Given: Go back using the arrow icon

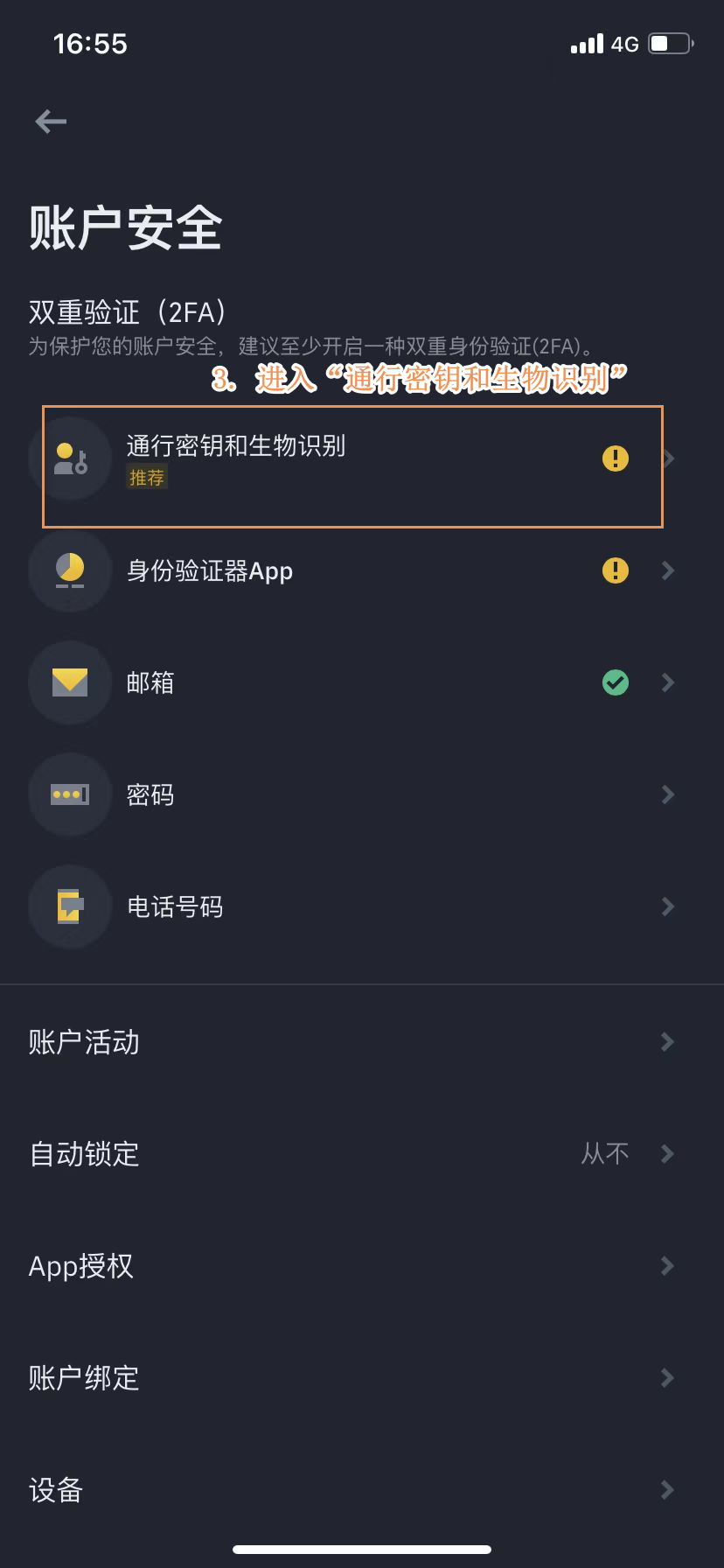Looking at the screenshot, I should pos(51,122).
